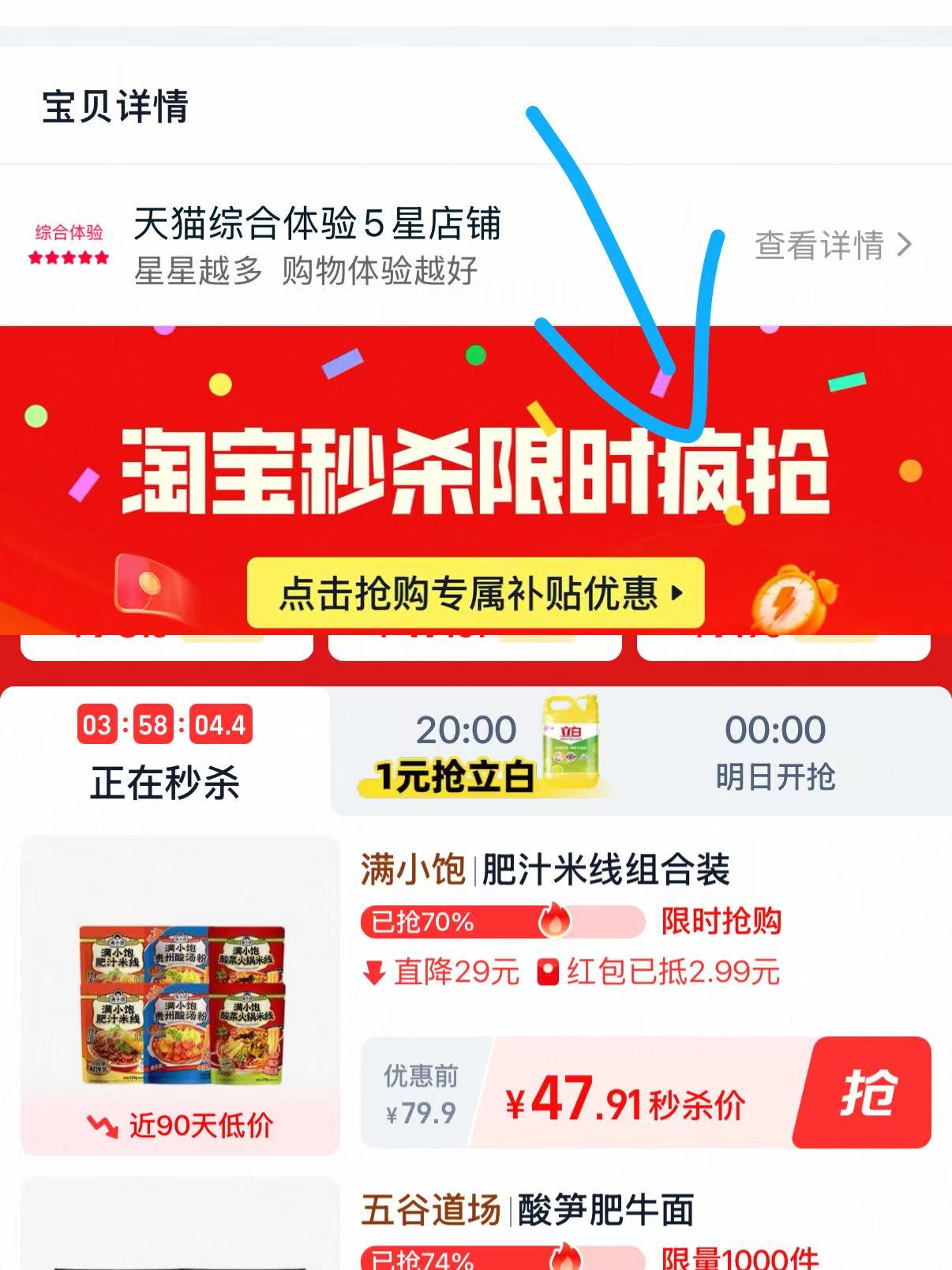952x1270 pixels.
Task: Click the price-drop arrow beside 近90天低价
Action: [103, 1126]
